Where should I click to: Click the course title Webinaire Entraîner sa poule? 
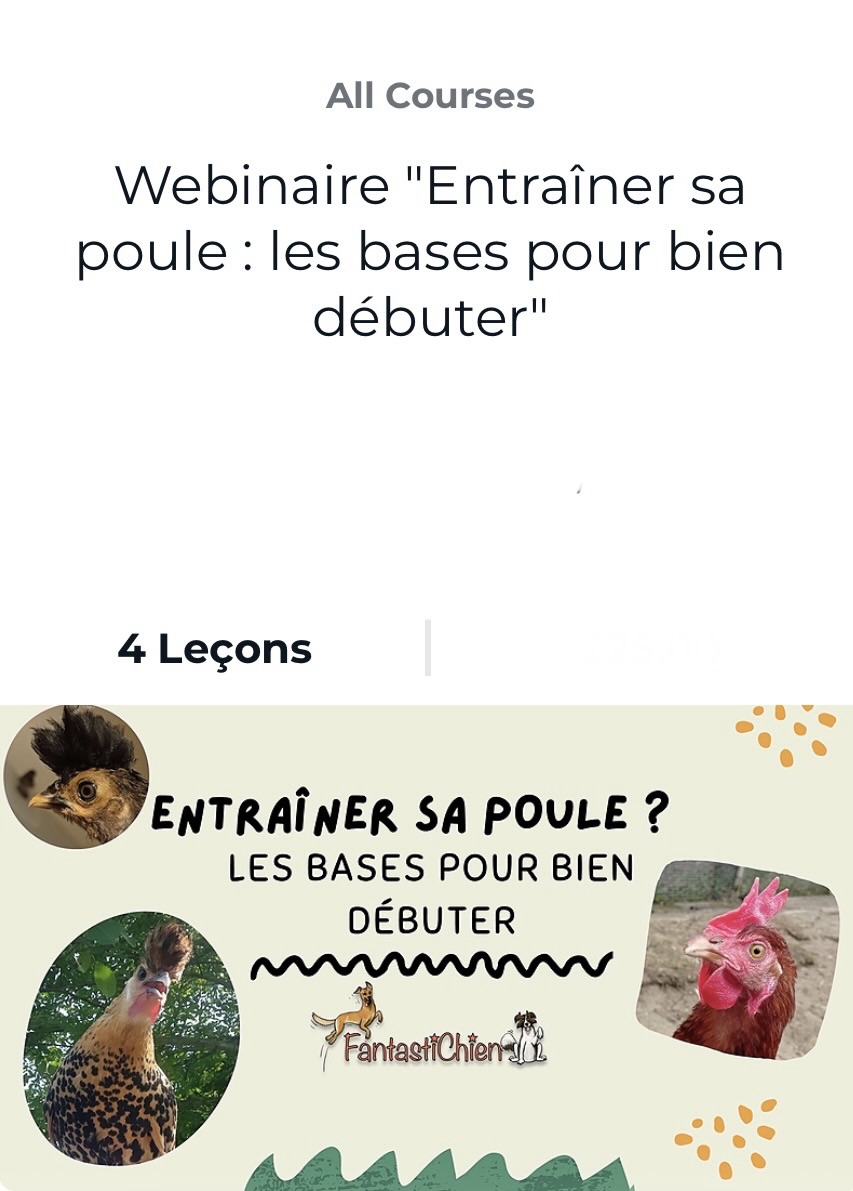(428, 250)
